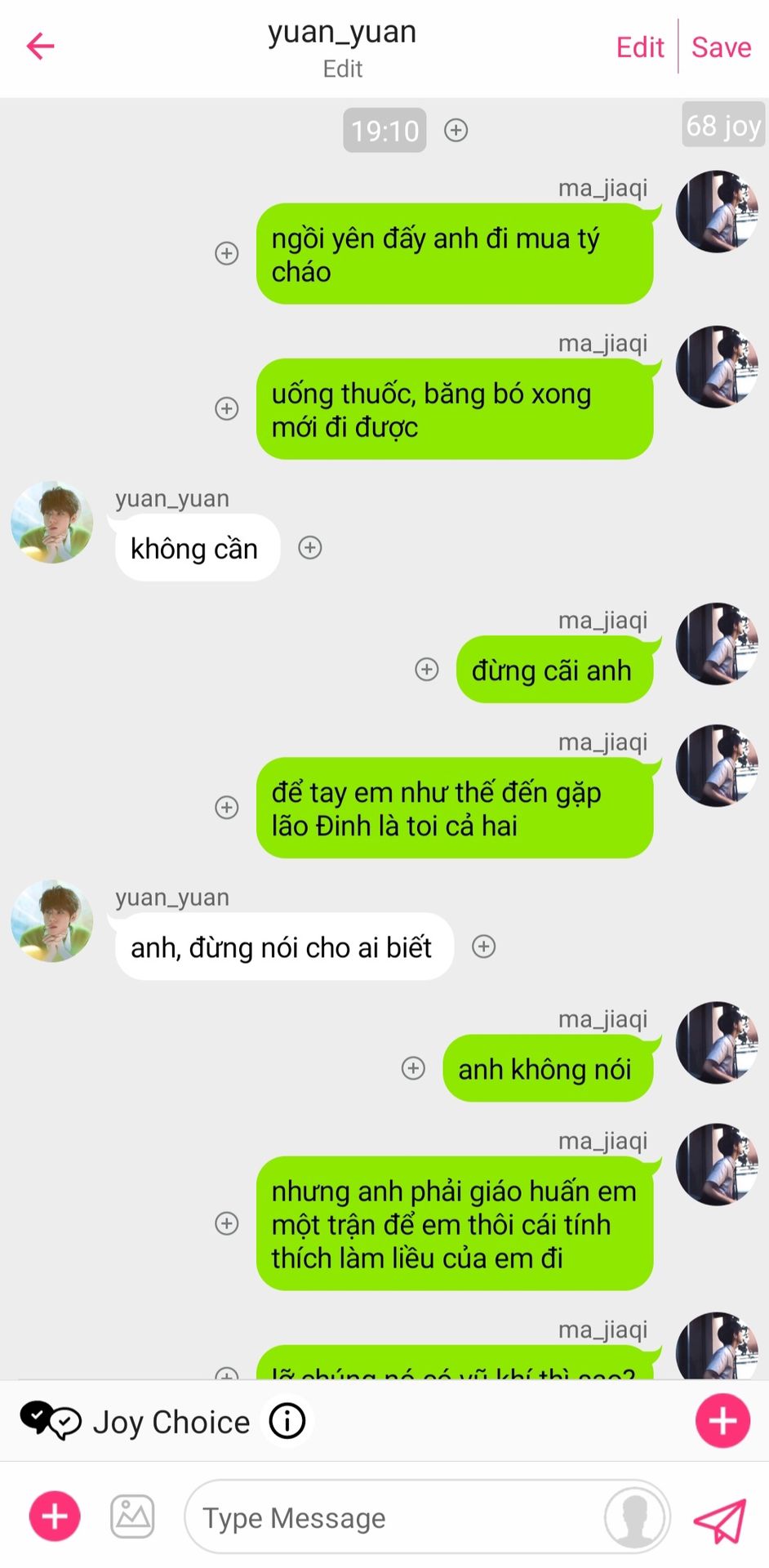This screenshot has height=1568, width=769.
Task: Insert an image with picture icon
Action: pyautogui.click(x=132, y=1517)
